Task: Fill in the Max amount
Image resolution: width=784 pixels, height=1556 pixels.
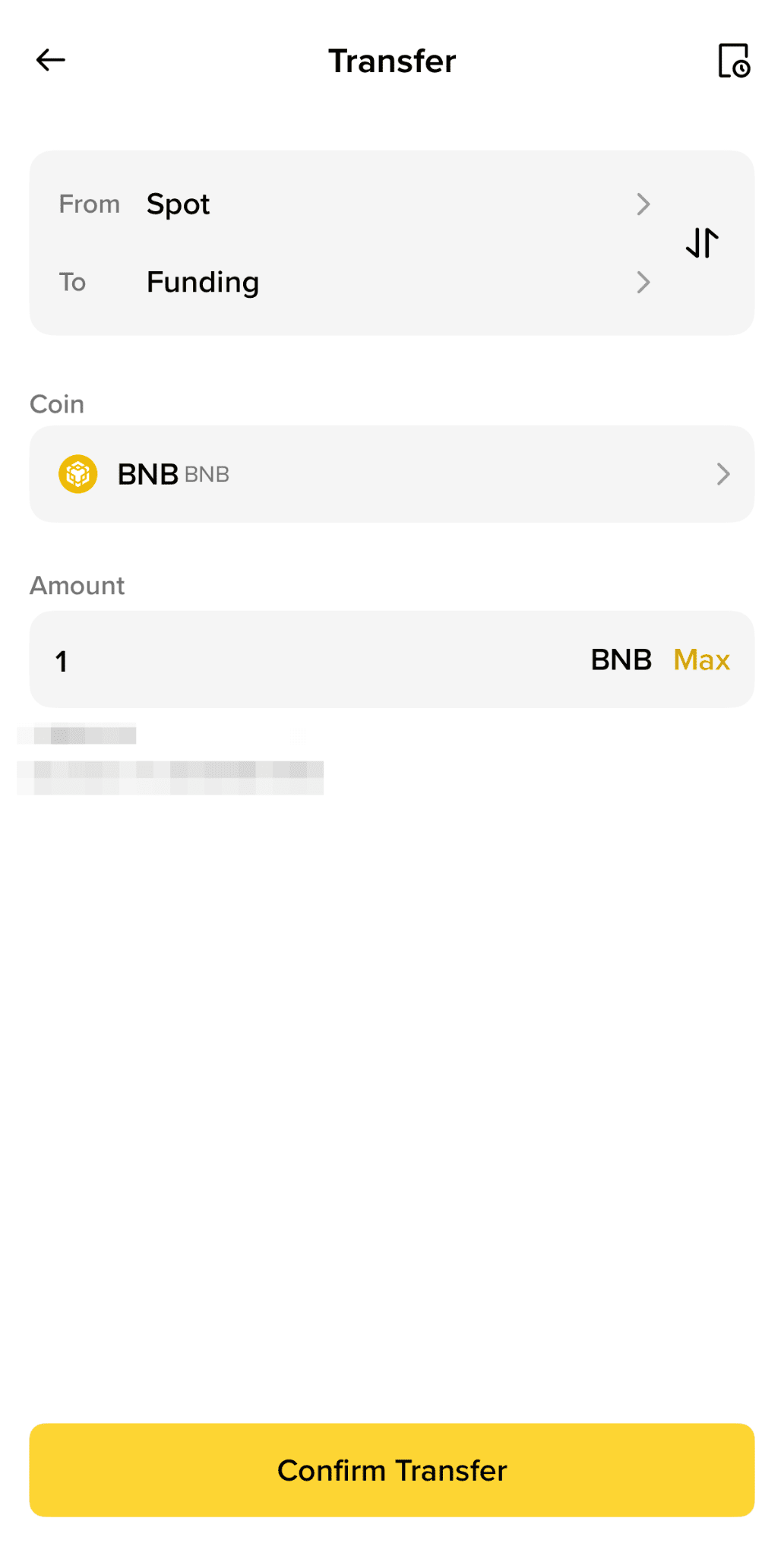Action: point(701,660)
